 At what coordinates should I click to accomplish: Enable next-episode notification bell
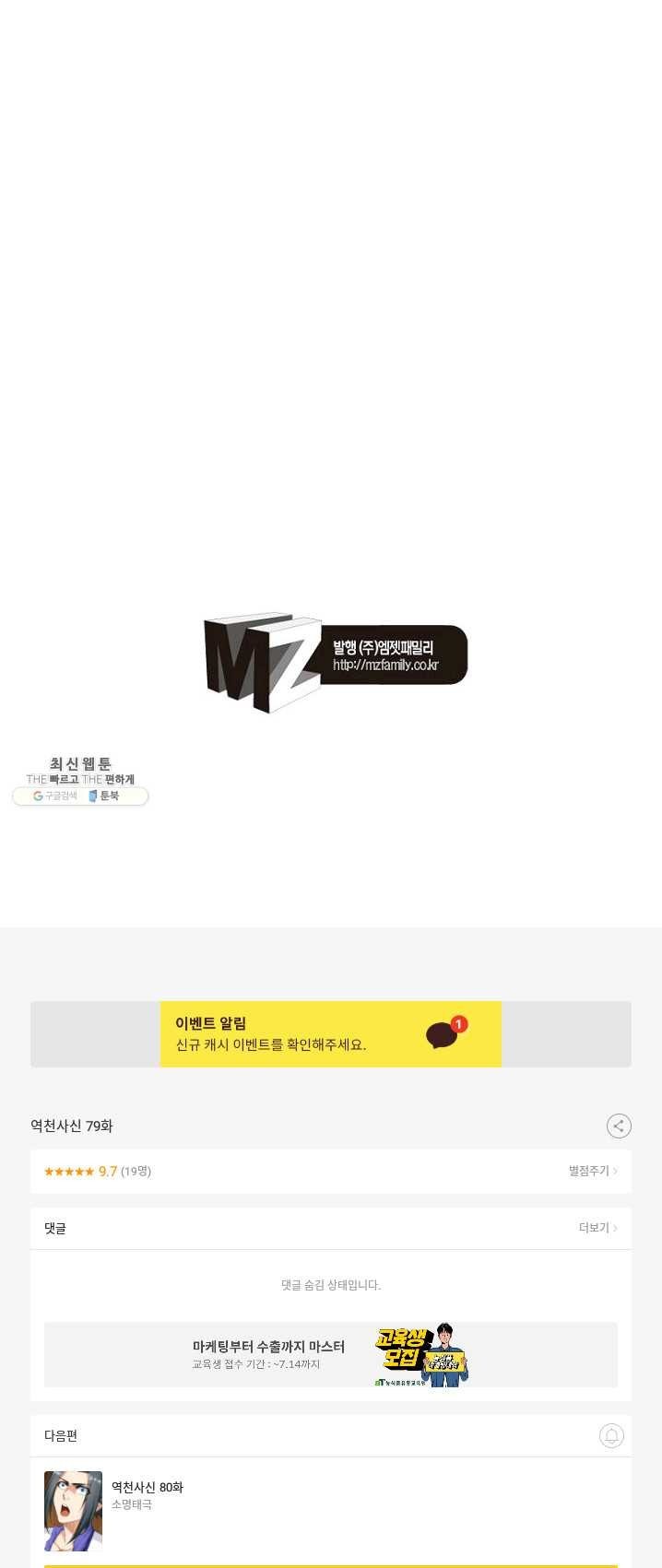click(x=611, y=1435)
